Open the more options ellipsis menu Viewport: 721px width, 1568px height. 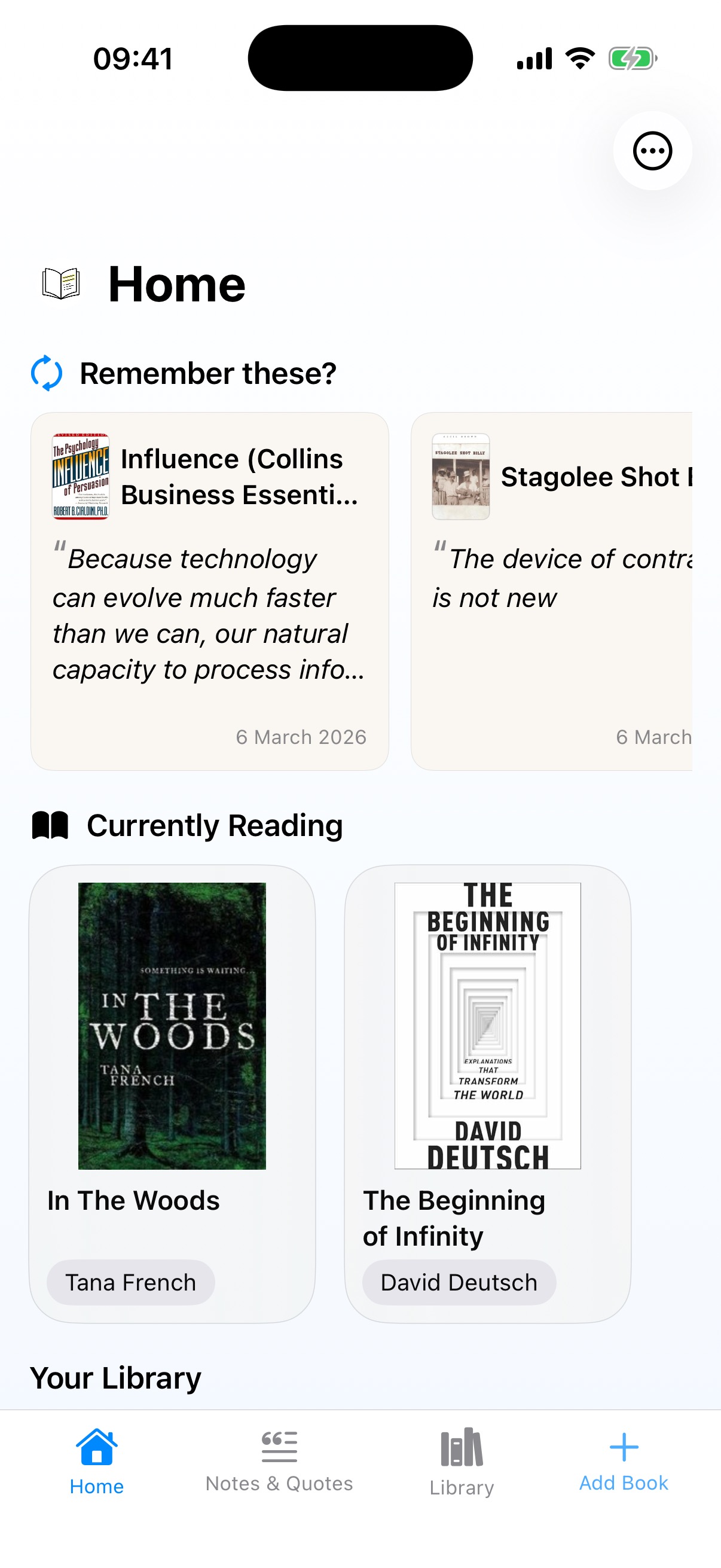pos(652,150)
